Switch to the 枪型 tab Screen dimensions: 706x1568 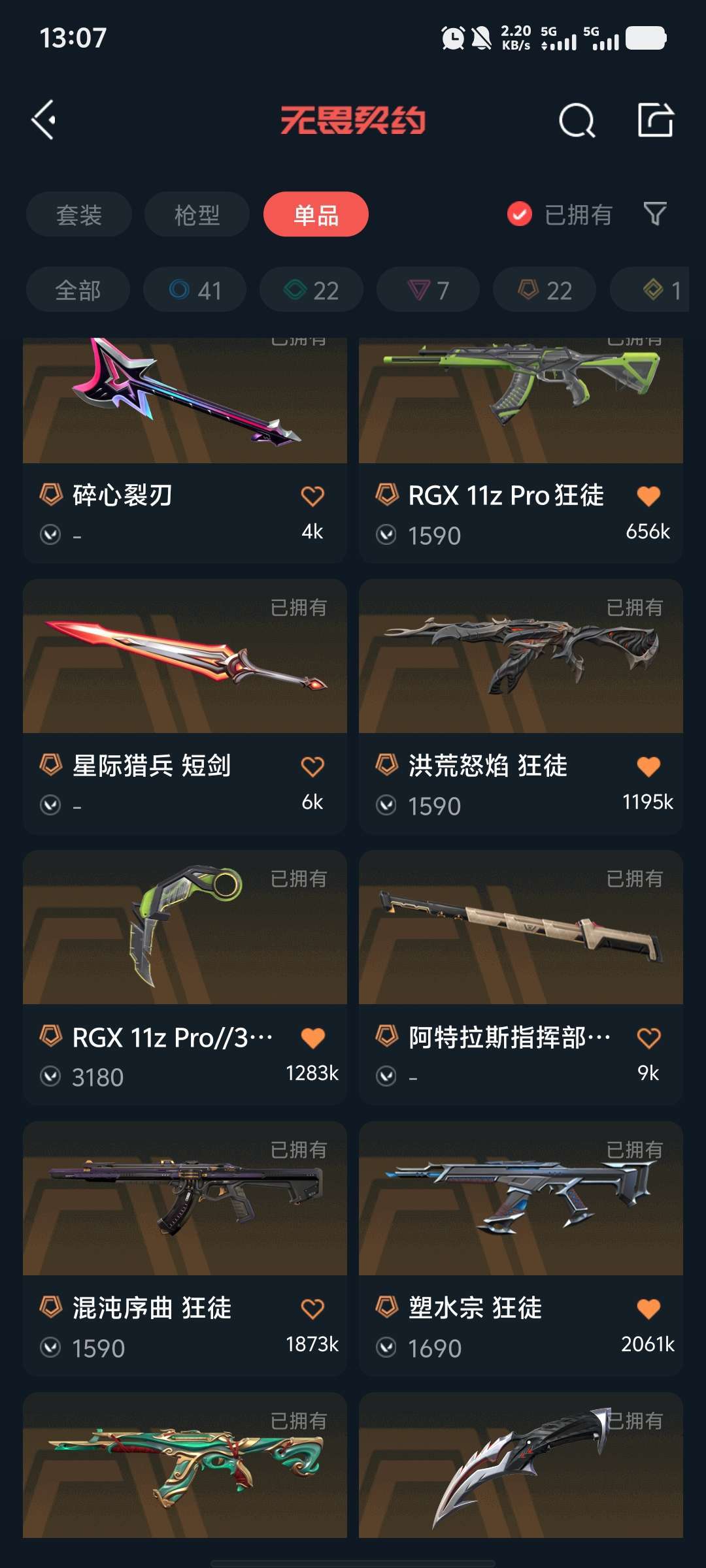click(197, 214)
